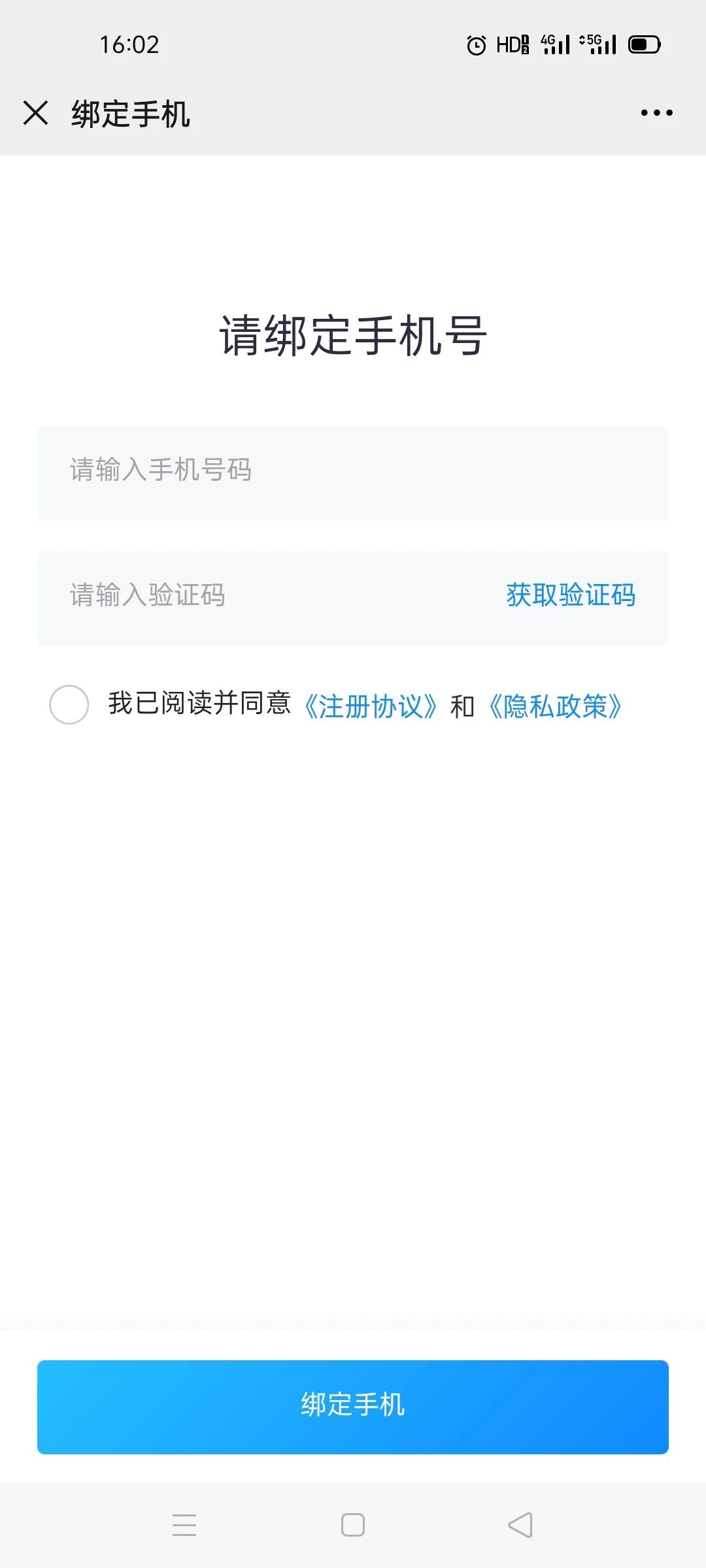Open the three-dot overflow menu
This screenshot has width=706, height=1568.
(656, 113)
